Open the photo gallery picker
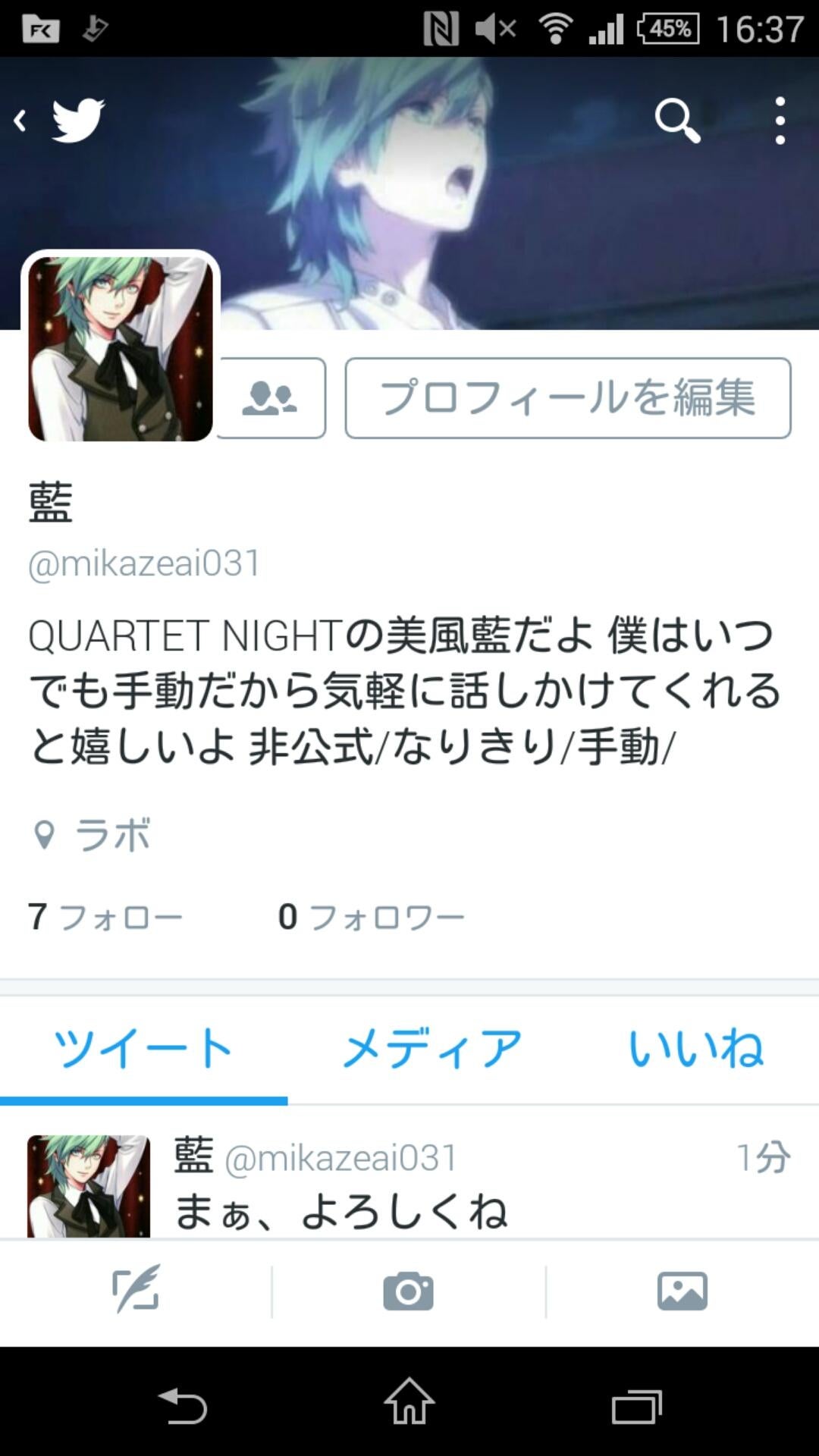 coord(682,1290)
